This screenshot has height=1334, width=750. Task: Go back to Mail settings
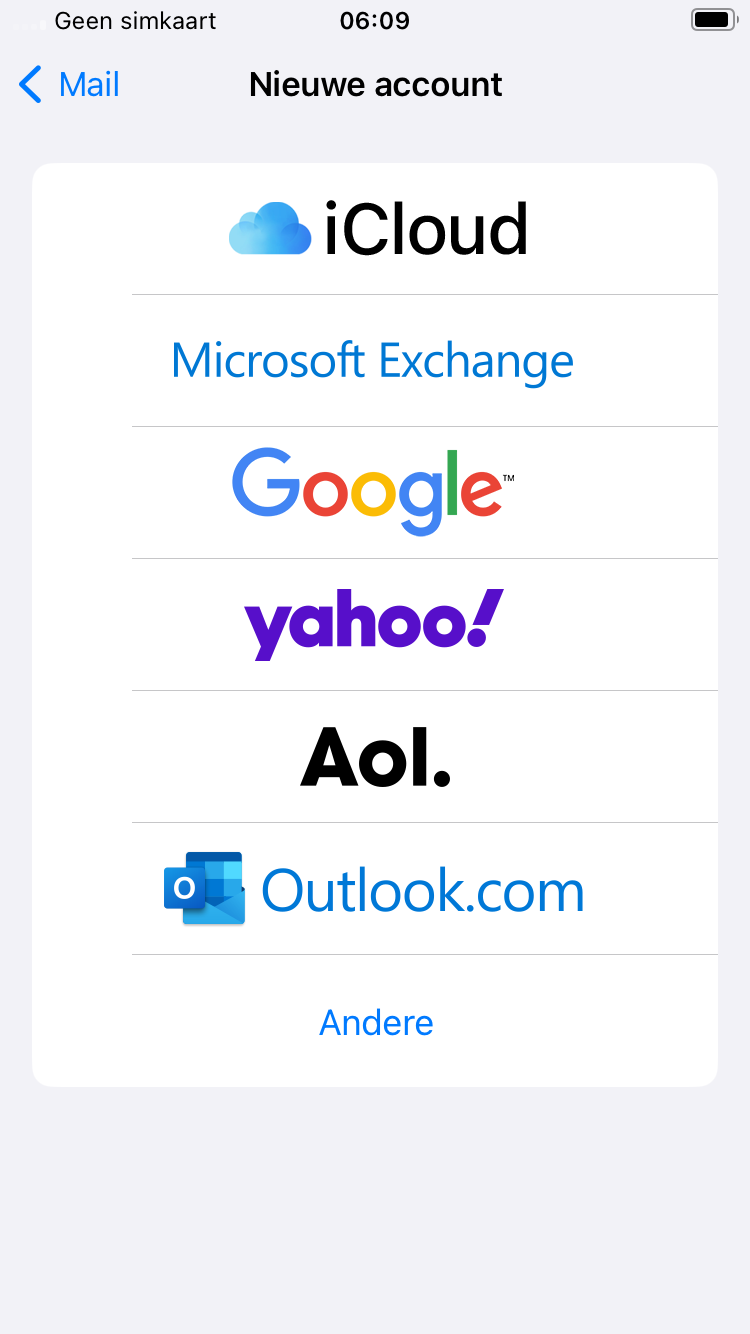(70, 85)
